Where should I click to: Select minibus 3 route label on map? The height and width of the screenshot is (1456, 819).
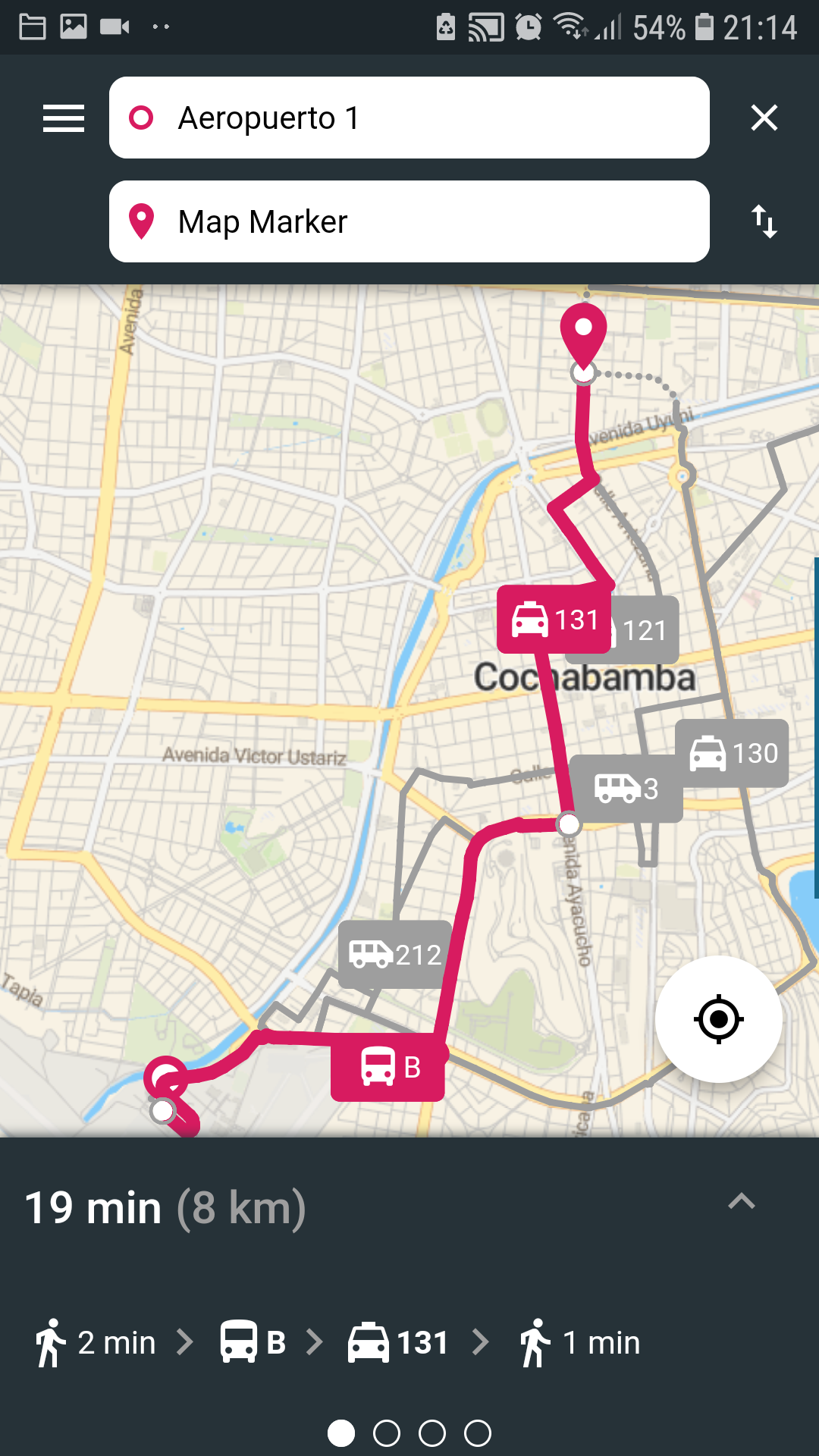tap(626, 789)
